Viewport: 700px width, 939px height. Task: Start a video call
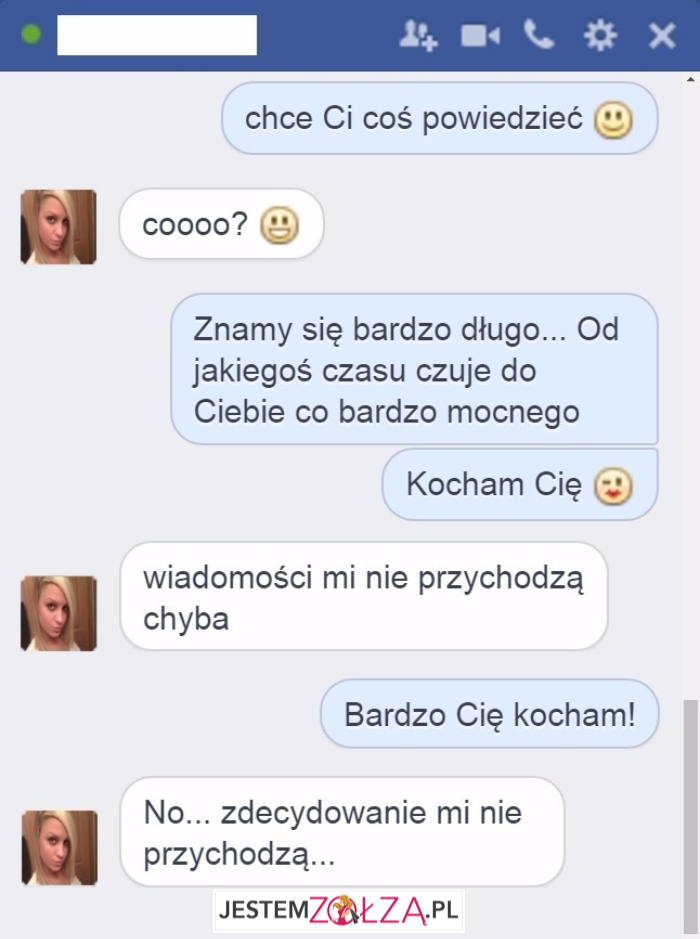click(x=479, y=36)
